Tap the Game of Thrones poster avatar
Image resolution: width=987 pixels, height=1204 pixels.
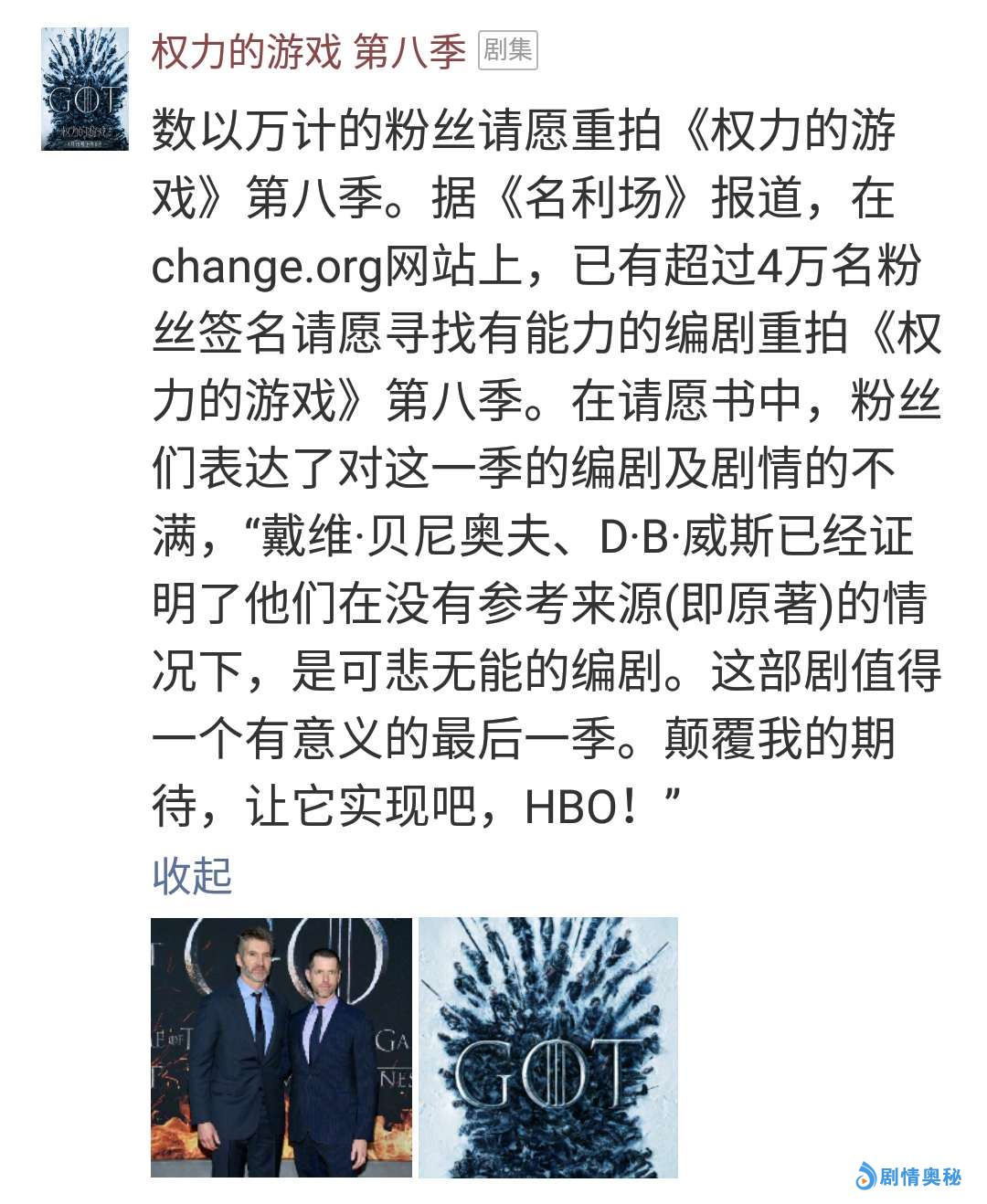point(84,89)
